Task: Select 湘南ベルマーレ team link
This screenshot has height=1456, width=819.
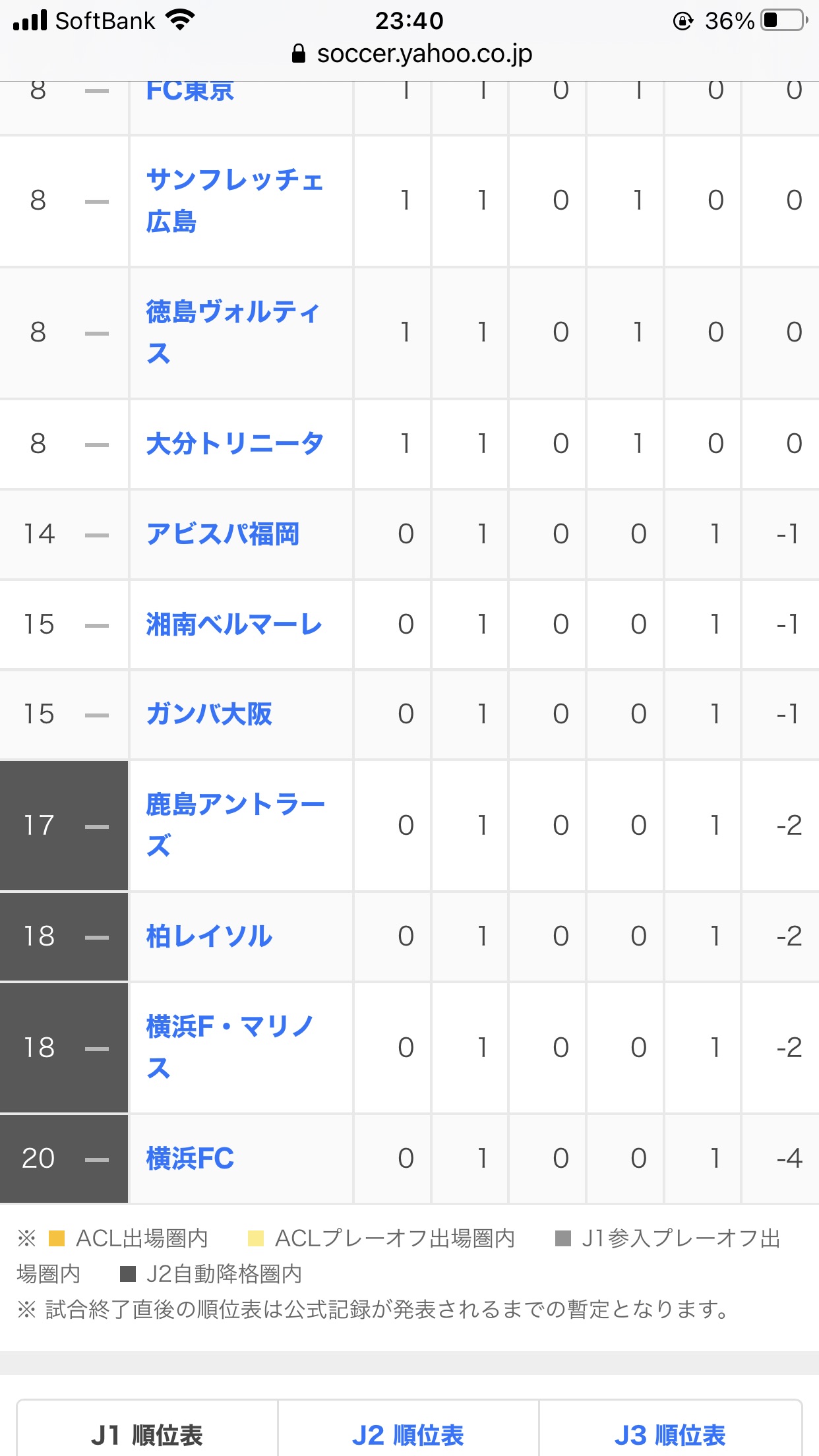Action: (233, 624)
